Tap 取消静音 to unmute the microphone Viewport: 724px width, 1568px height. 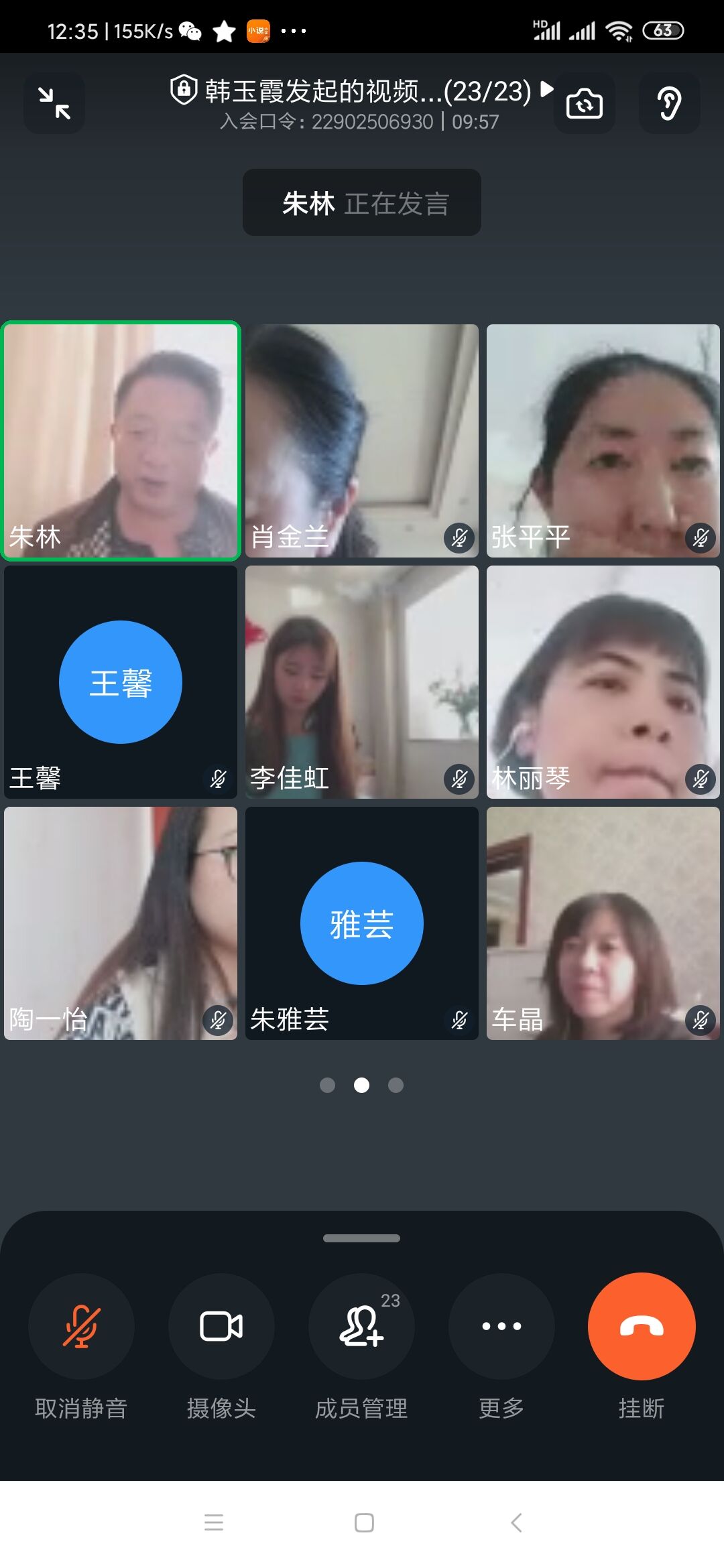point(81,1326)
